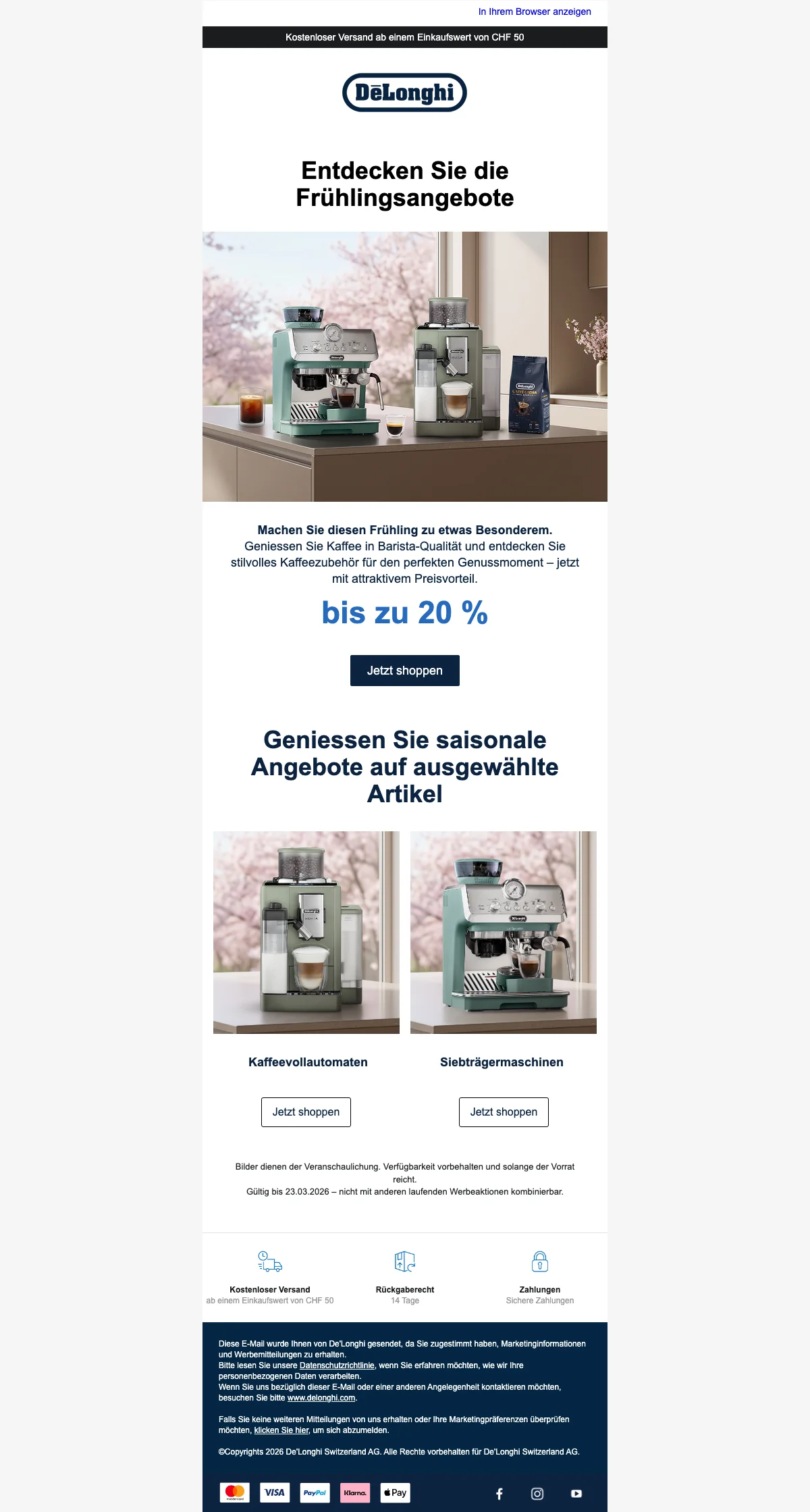Open the YouTube icon in the footer
This screenshot has width=810, height=1512.
tap(576, 1493)
